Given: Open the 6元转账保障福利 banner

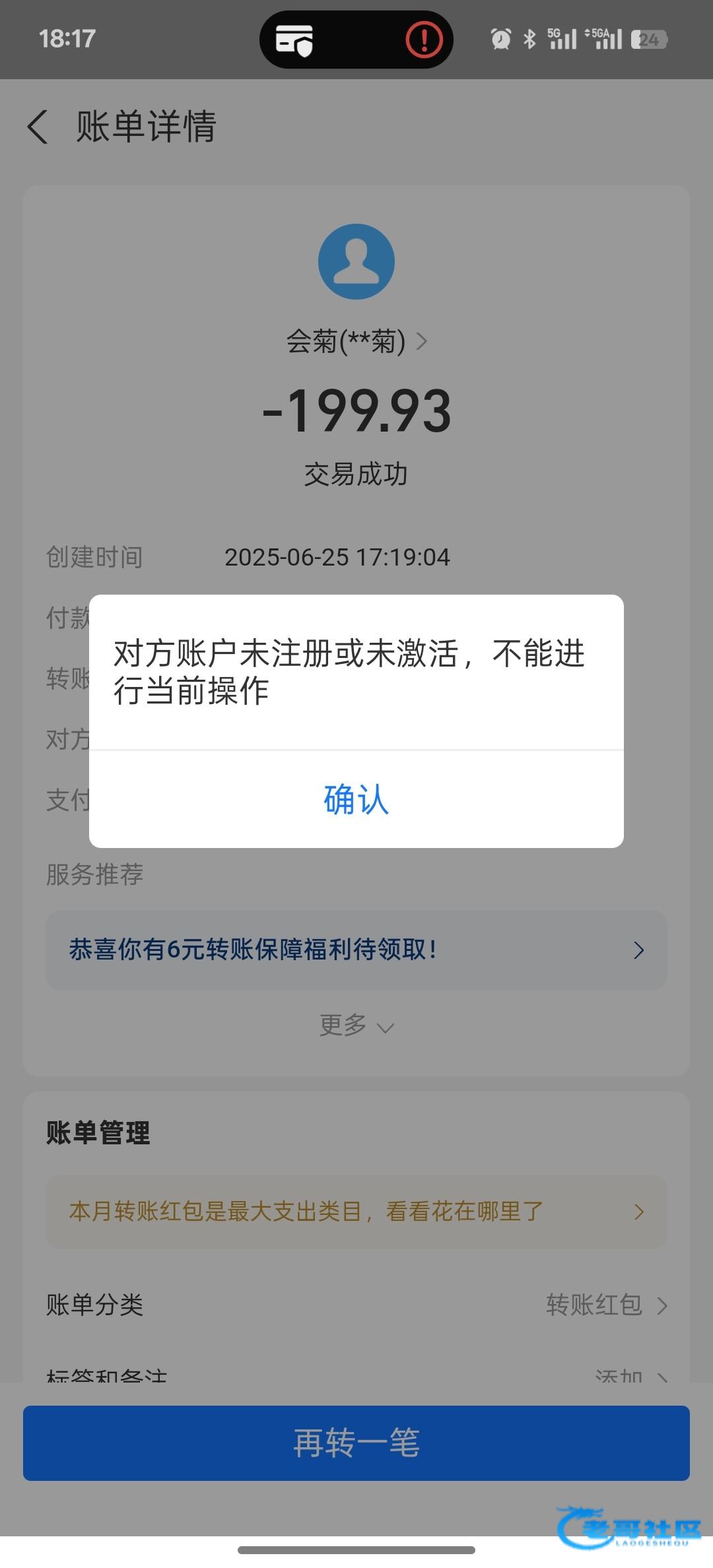Looking at the screenshot, I should pyautogui.click(x=356, y=950).
